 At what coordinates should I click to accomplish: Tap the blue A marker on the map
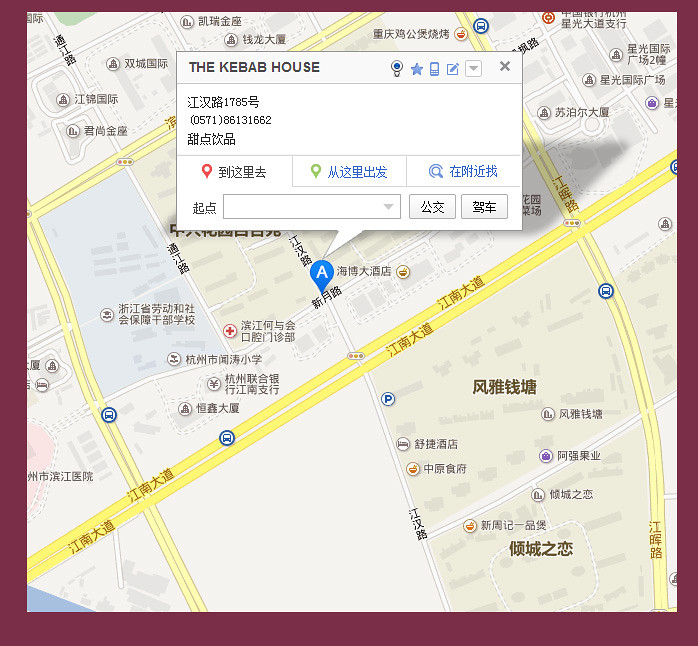(322, 273)
